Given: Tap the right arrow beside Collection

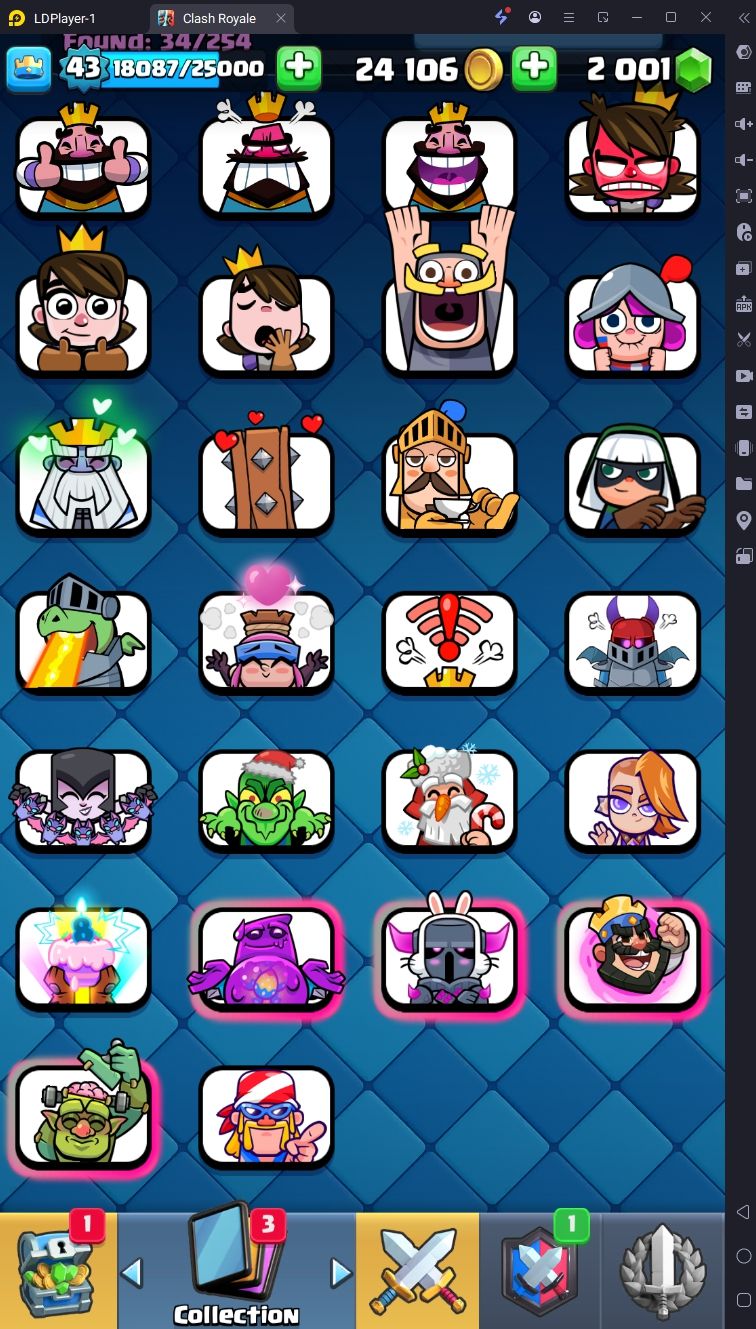Looking at the screenshot, I should point(341,1273).
